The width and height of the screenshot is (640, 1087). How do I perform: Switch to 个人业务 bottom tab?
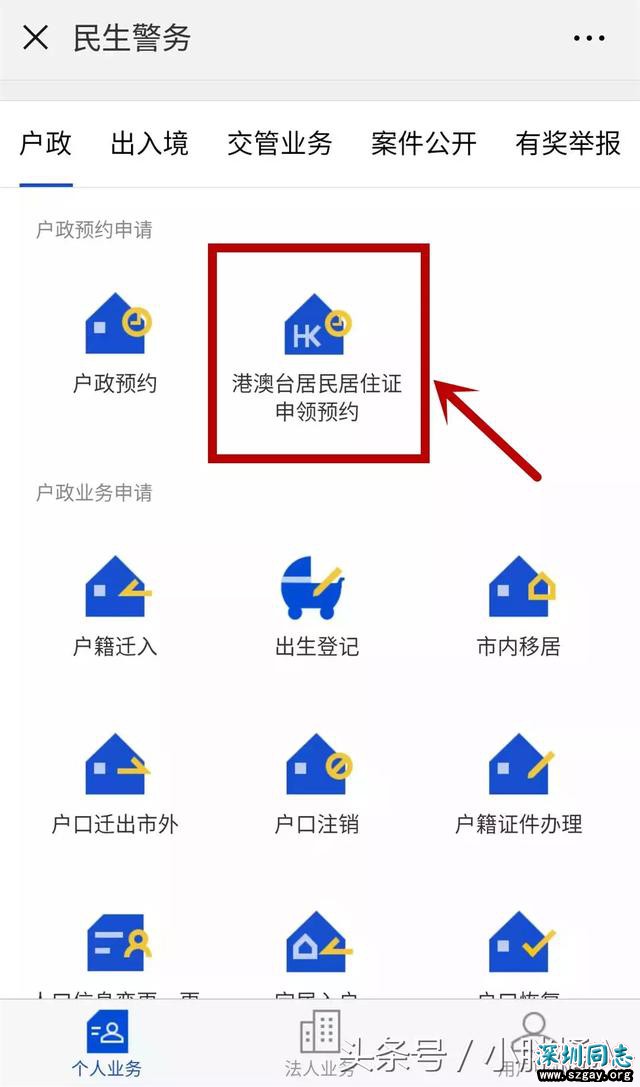click(107, 1045)
